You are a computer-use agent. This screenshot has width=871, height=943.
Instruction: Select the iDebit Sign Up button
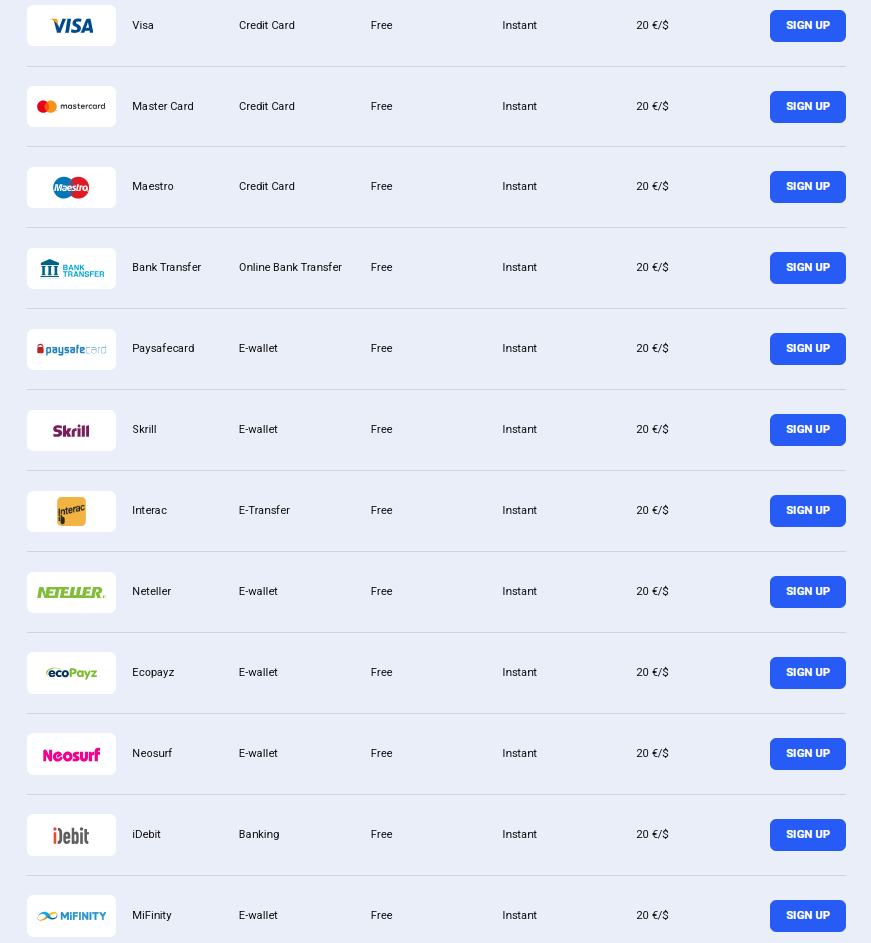(807, 835)
